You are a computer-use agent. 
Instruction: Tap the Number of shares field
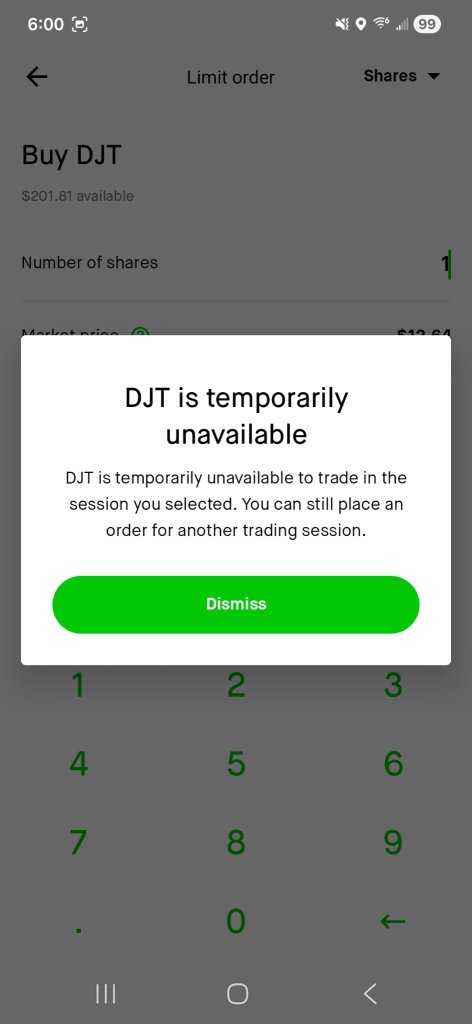tap(236, 263)
